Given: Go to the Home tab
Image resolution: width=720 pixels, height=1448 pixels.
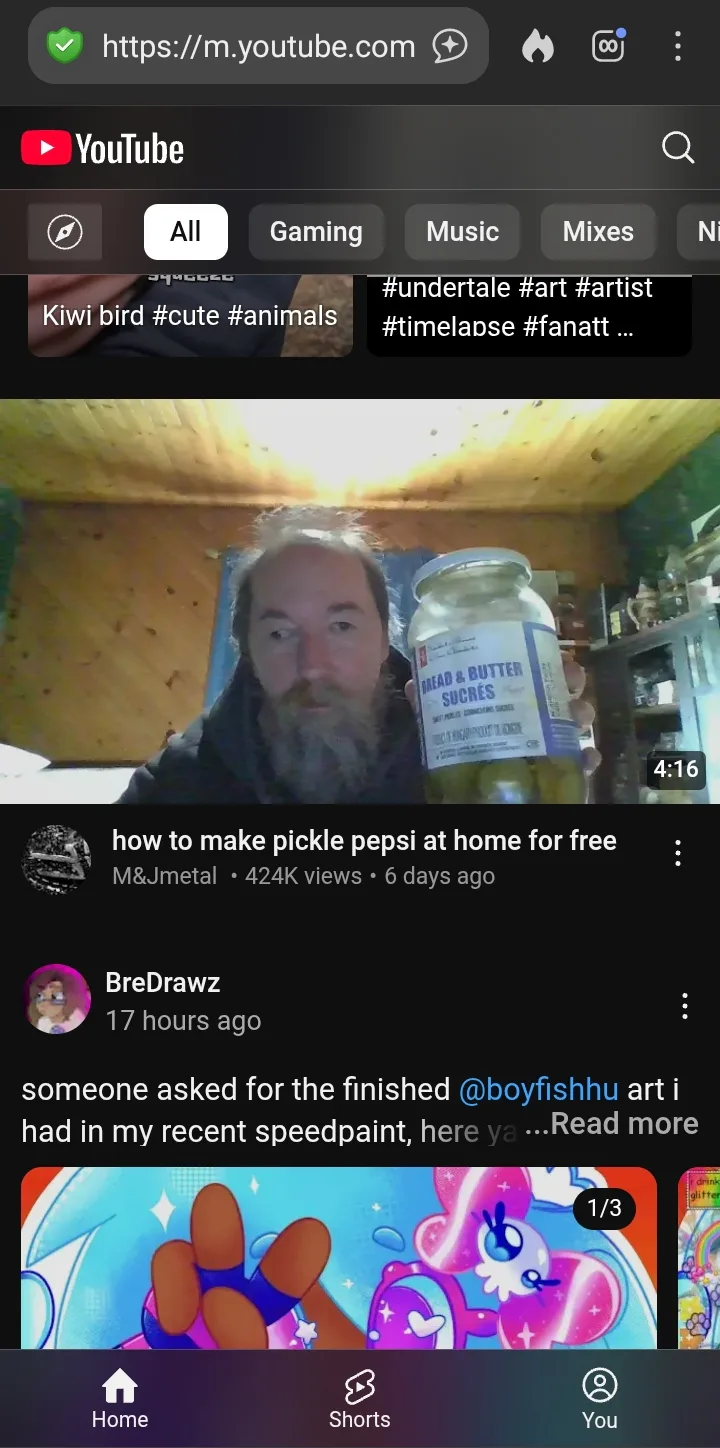Looking at the screenshot, I should point(120,1400).
